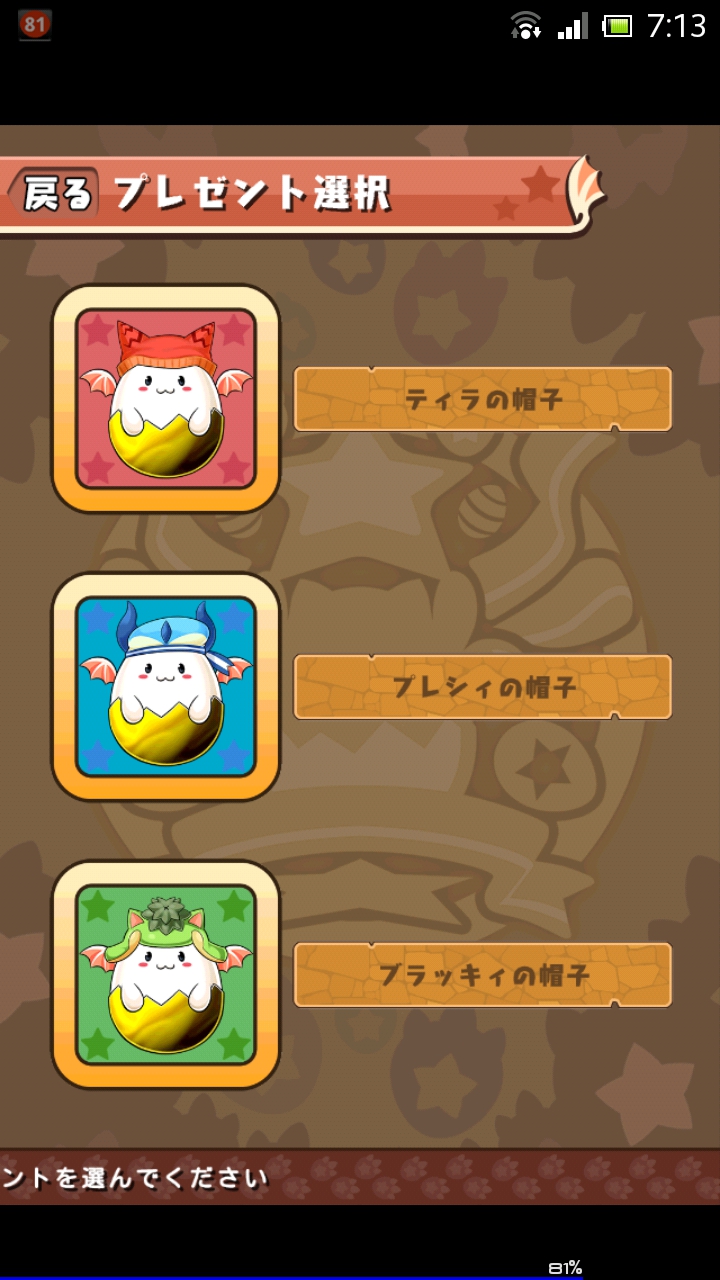Pick the ブラッキィの帽子 button
Viewport: 720px width, 1280px height.
click(482, 975)
